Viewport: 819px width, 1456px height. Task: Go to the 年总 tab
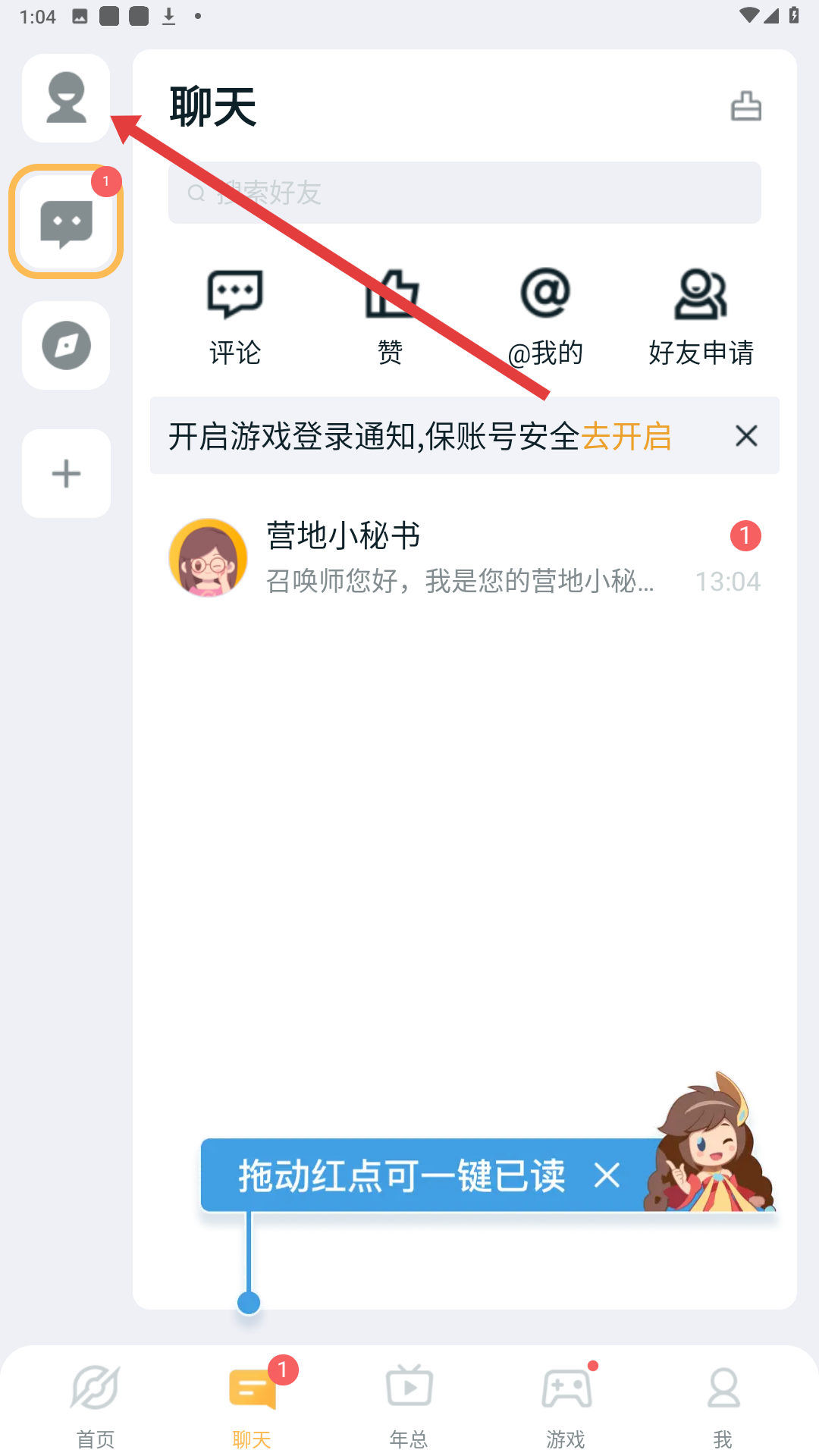(x=409, y=1404)
